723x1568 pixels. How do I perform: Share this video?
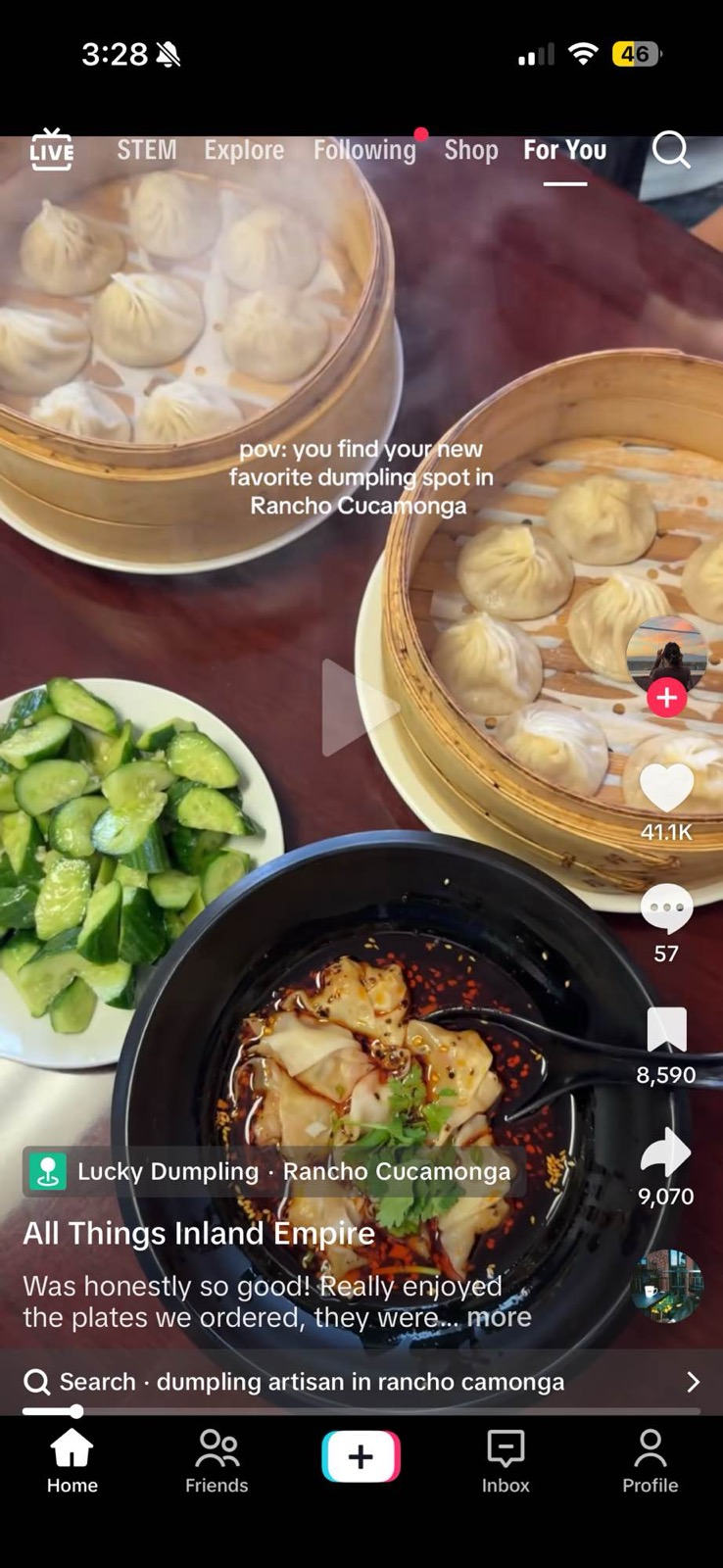pos(666,1151)
